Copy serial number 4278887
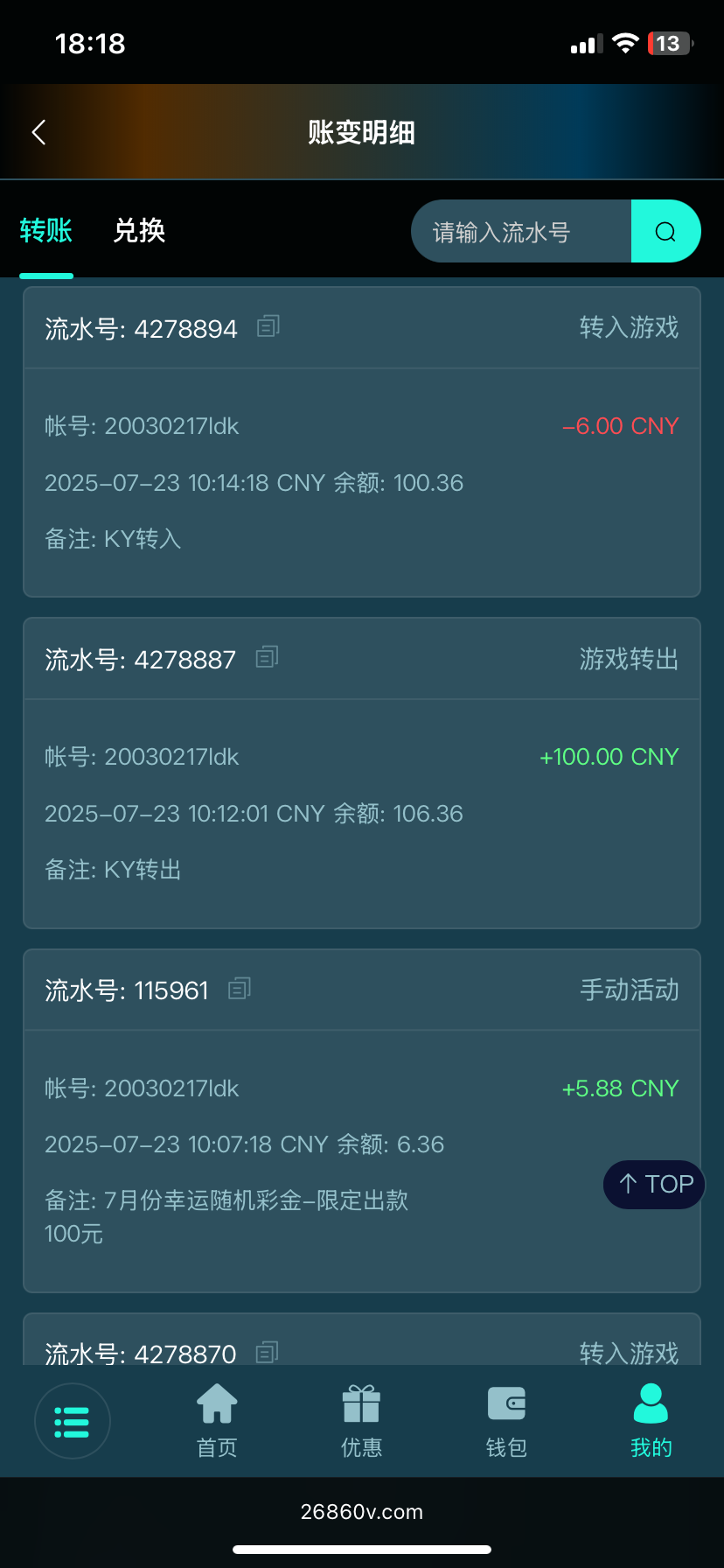This screenshot has width=724, height=1568. point(267,657)
